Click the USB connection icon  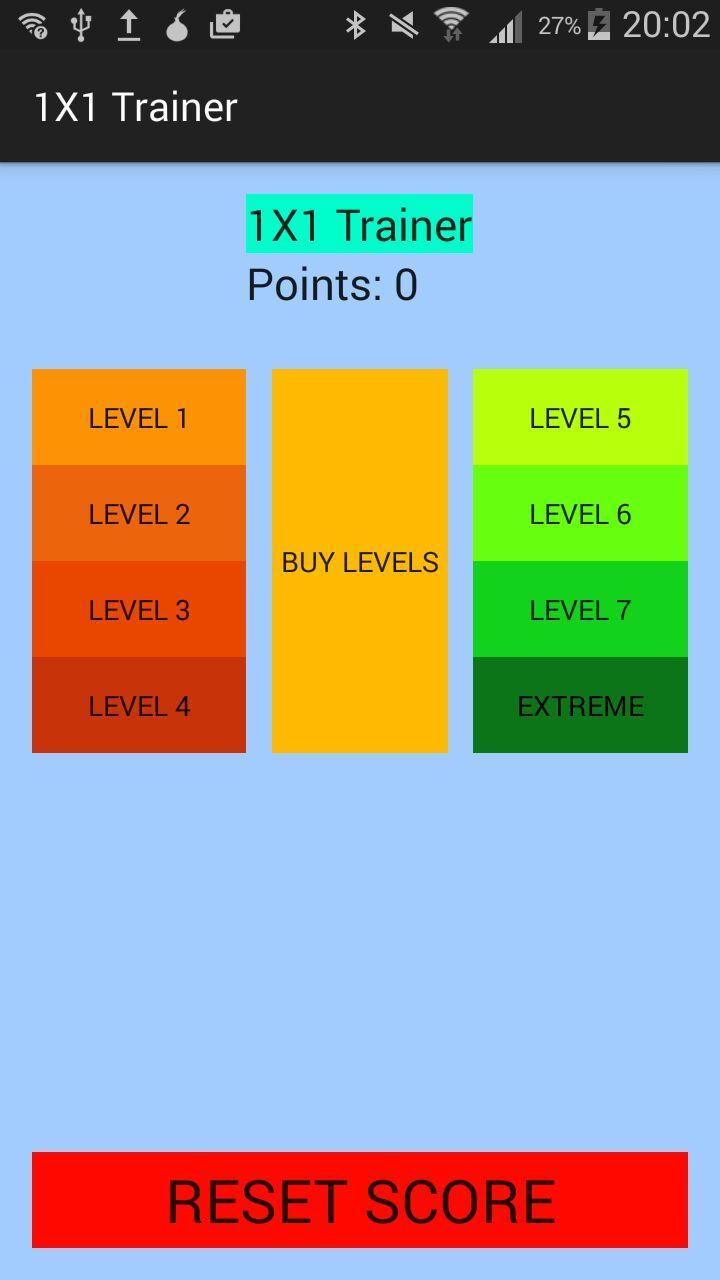82,23
